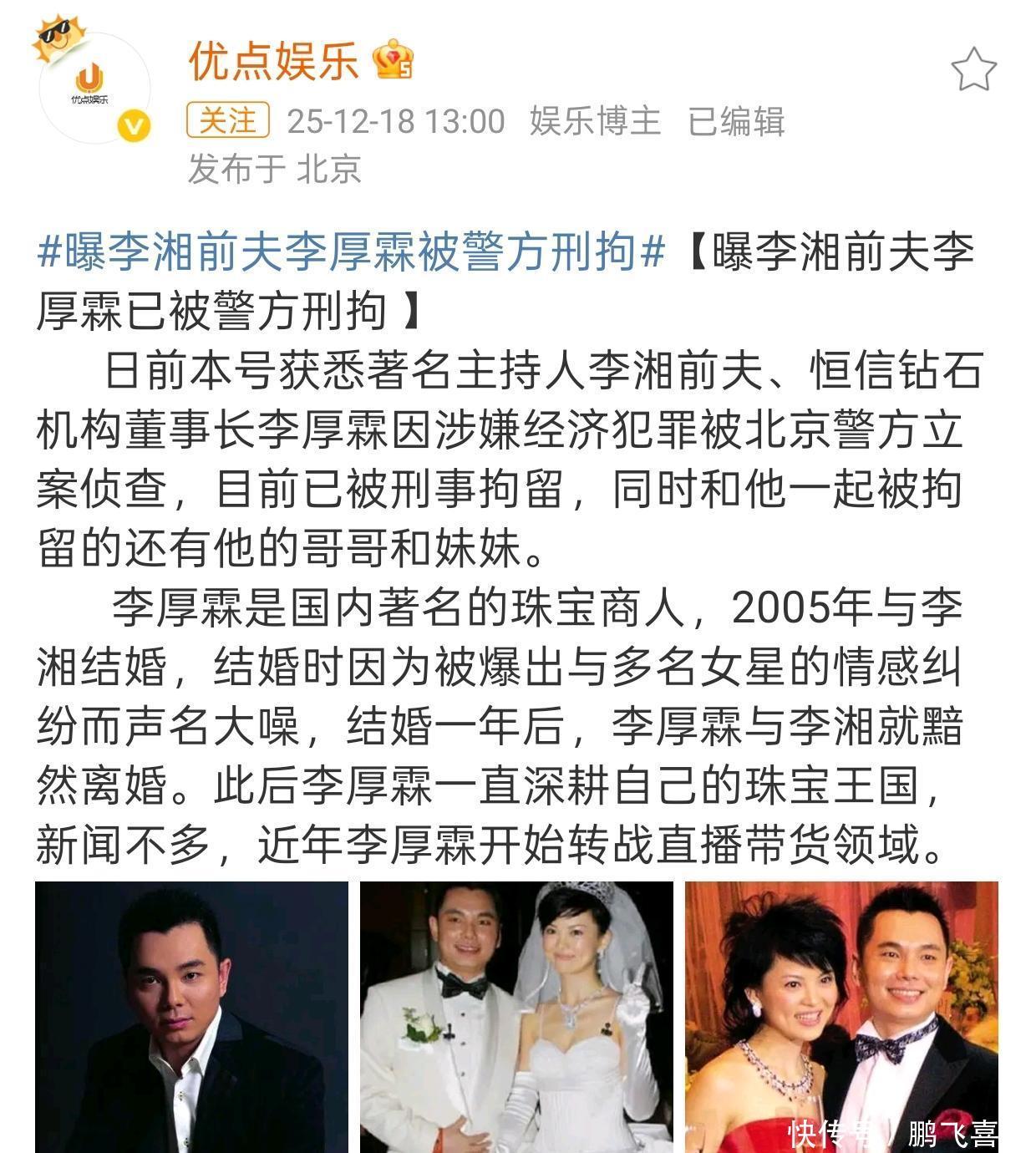Image resolution: width=1036 pixels, height=1153 pixels.
Task: Open the third photo with red dress
Action: click(841, 1016)
